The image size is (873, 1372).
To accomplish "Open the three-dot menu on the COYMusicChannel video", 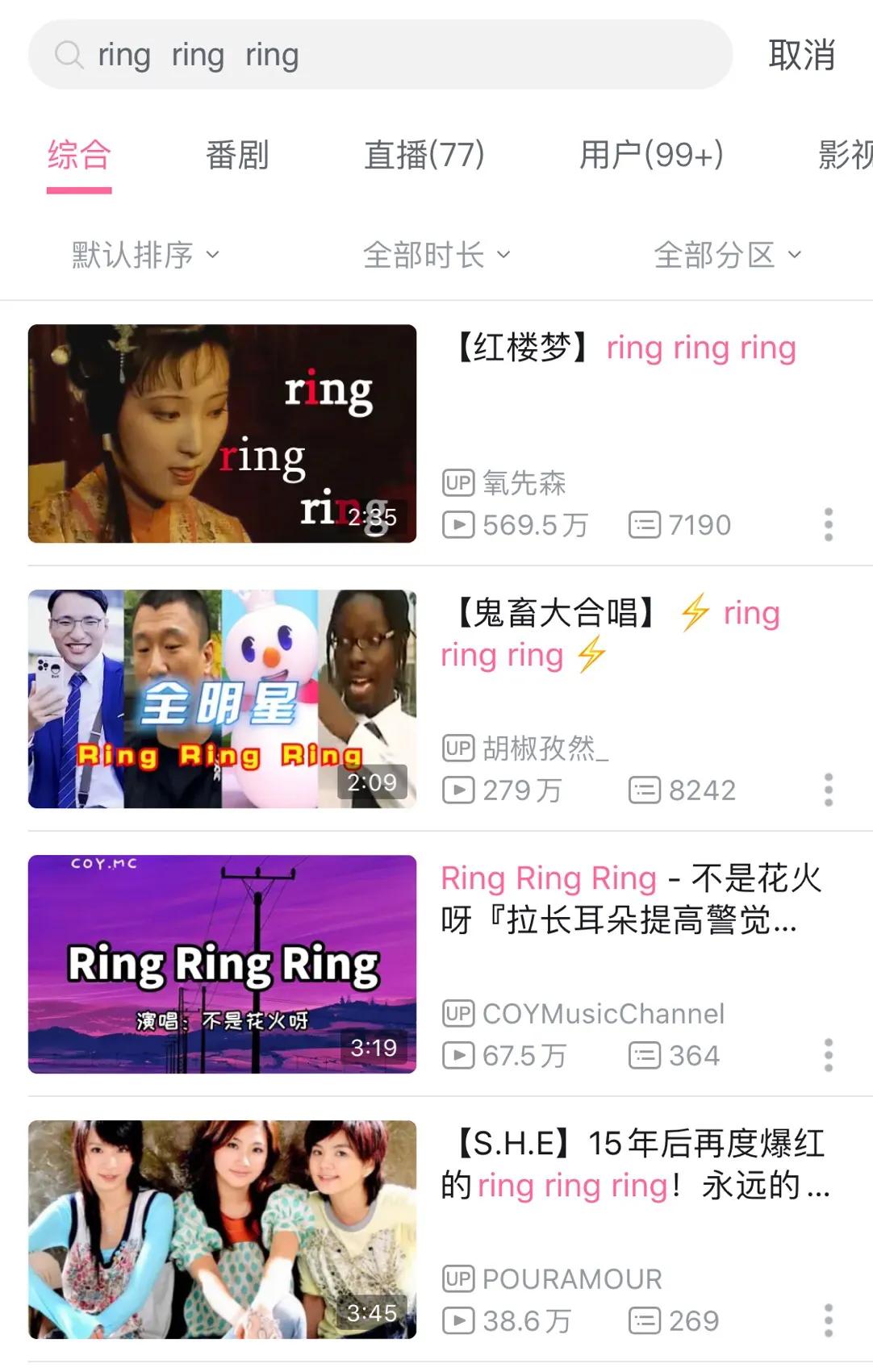I will (x=828, y=1055).
